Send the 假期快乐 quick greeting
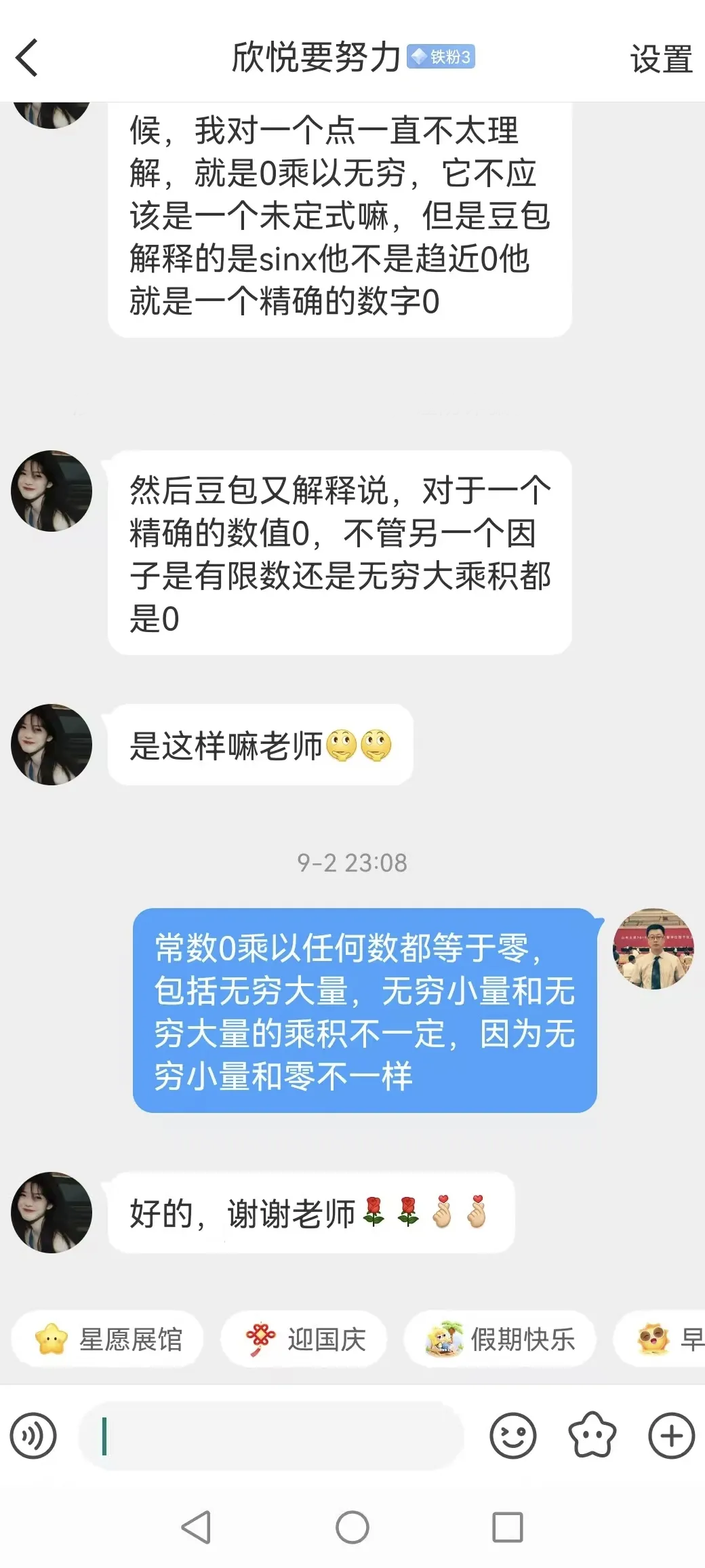The image size is (705, 1568). coord(500,1339)
